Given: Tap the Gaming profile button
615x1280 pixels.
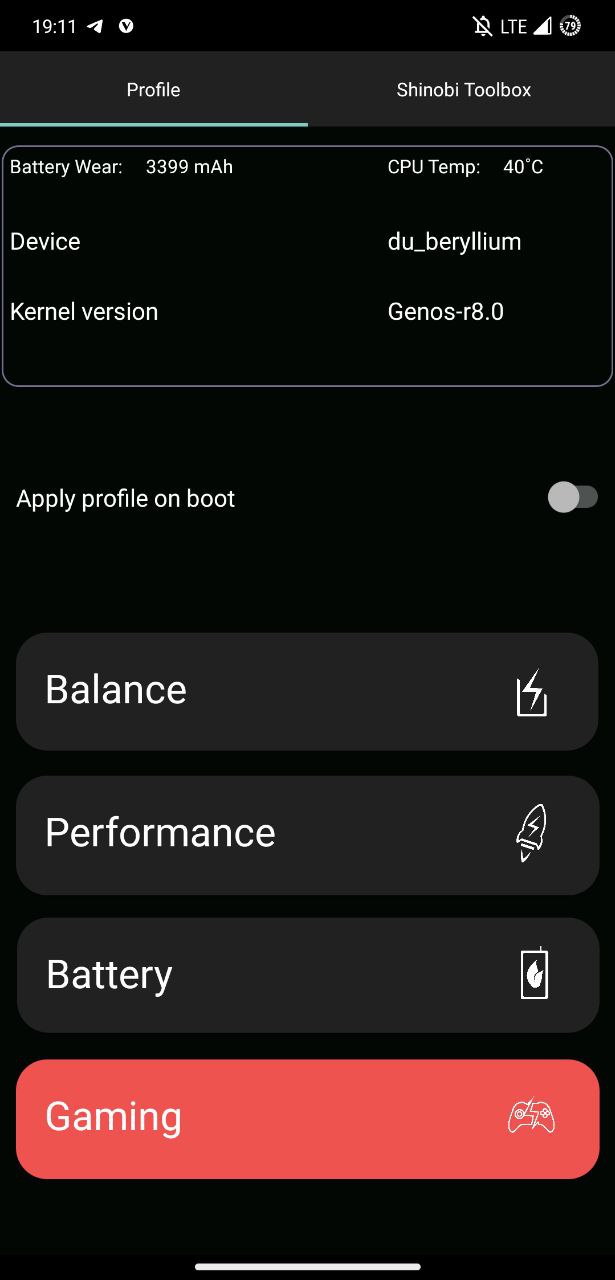Looking at the screenshot, I should point(307,1118).
